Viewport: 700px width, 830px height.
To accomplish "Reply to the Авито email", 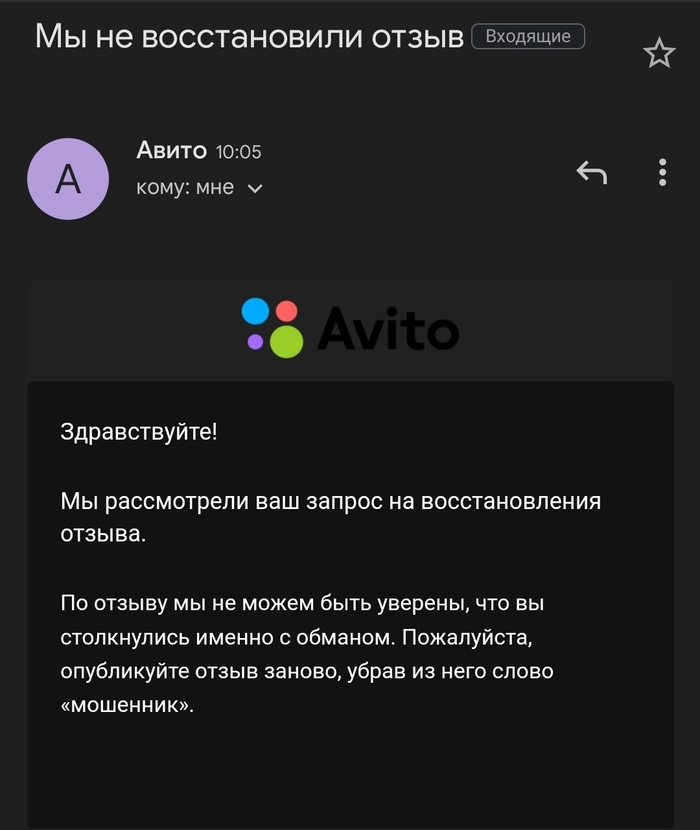I will (x=591, y=173).
